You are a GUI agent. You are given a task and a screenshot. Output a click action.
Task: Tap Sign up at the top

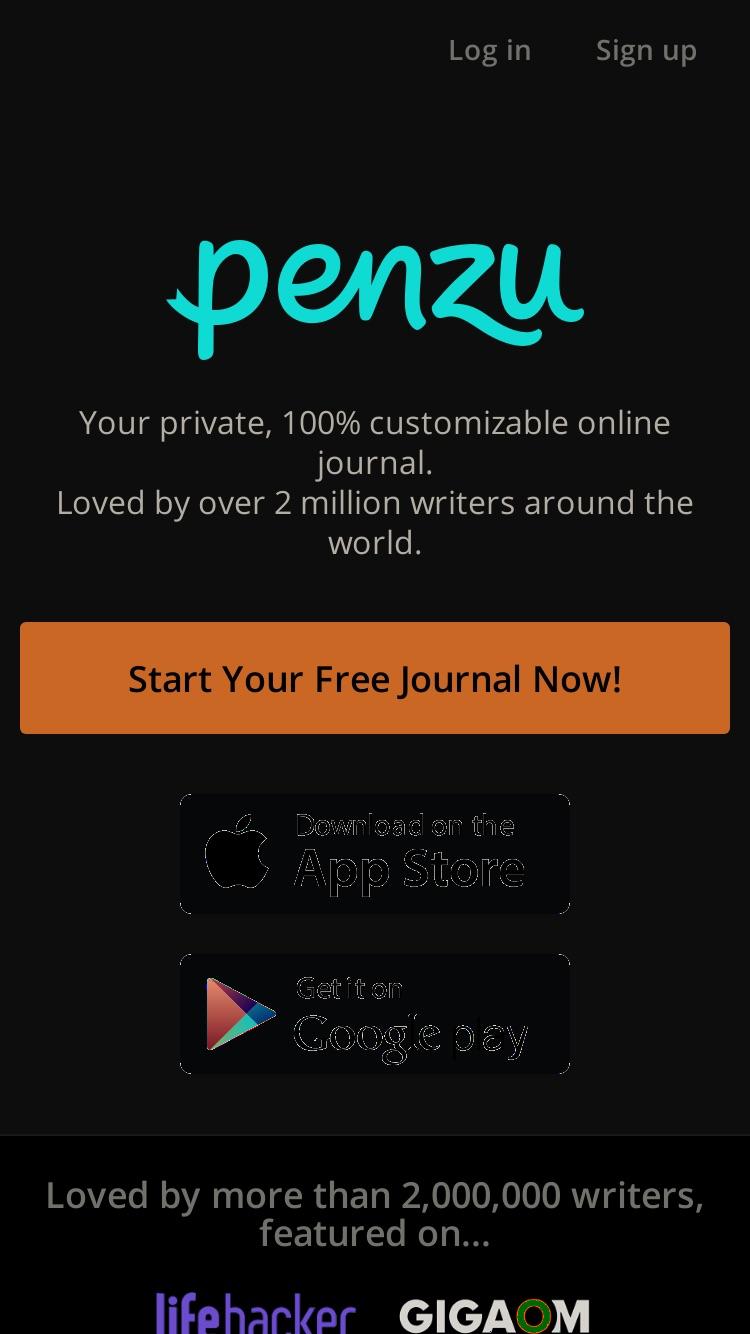click(x=646, y=51)
